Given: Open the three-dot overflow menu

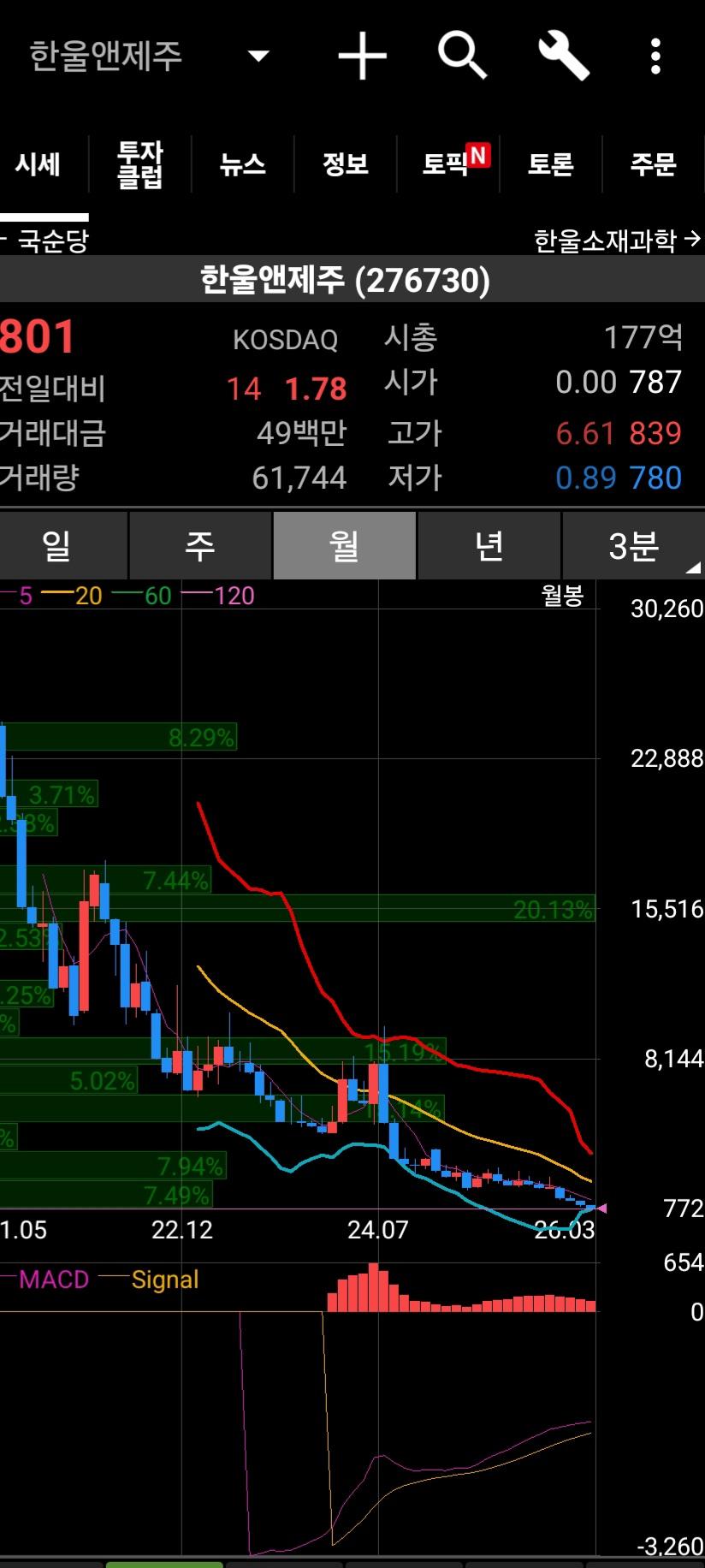Looking at the screenshot, I should point(656,56).
